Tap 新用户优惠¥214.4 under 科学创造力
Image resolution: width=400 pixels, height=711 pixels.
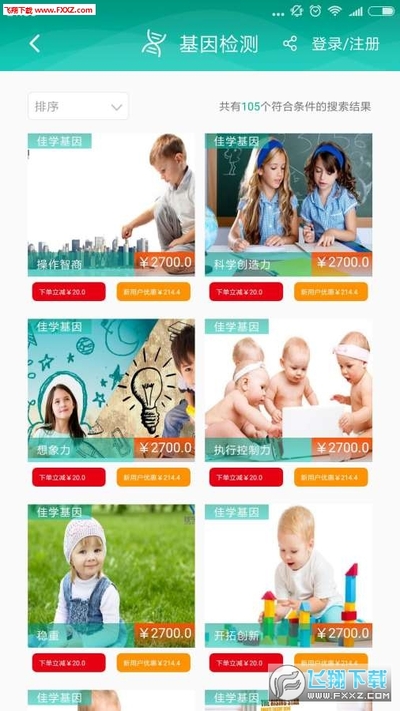click(331, 292)
